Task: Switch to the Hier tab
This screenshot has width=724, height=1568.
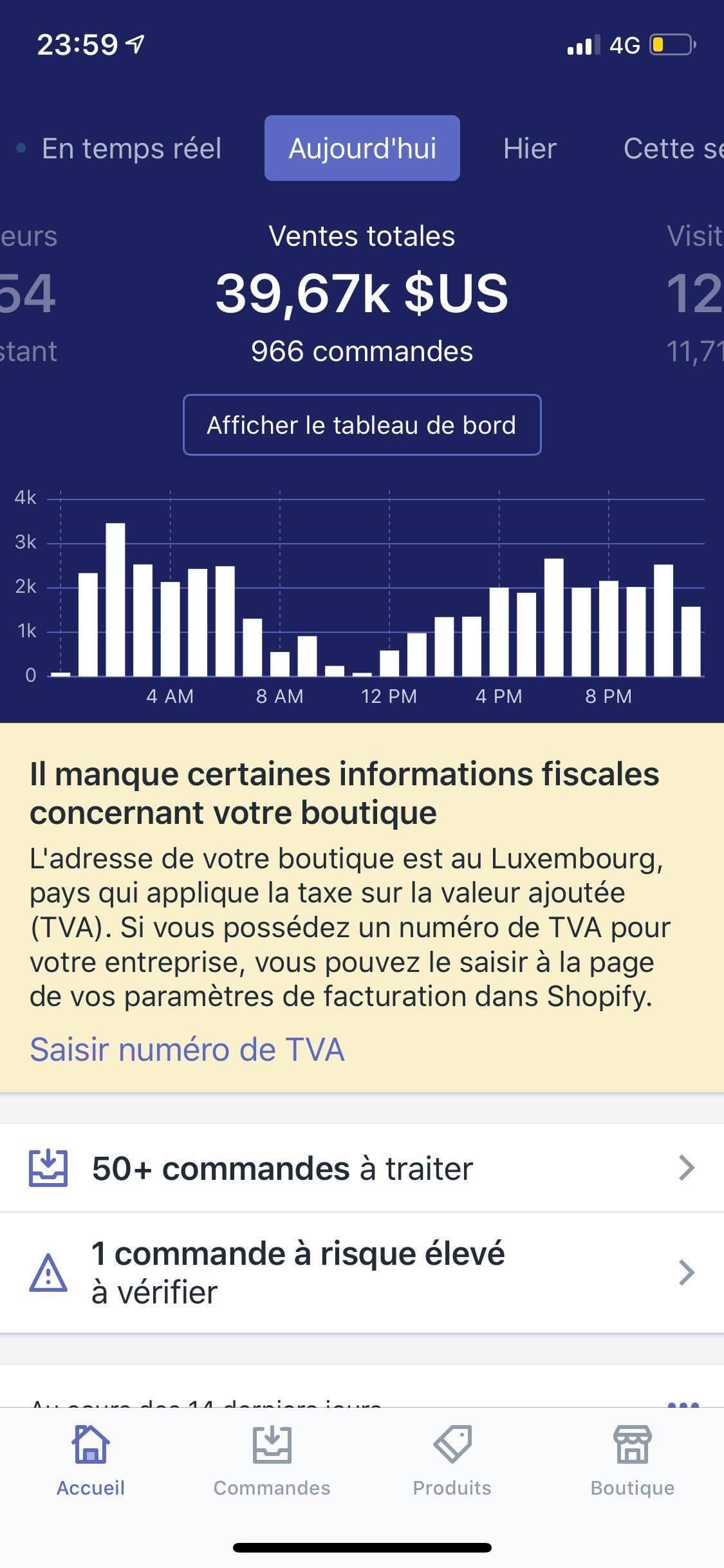Action: pos(530,149)
